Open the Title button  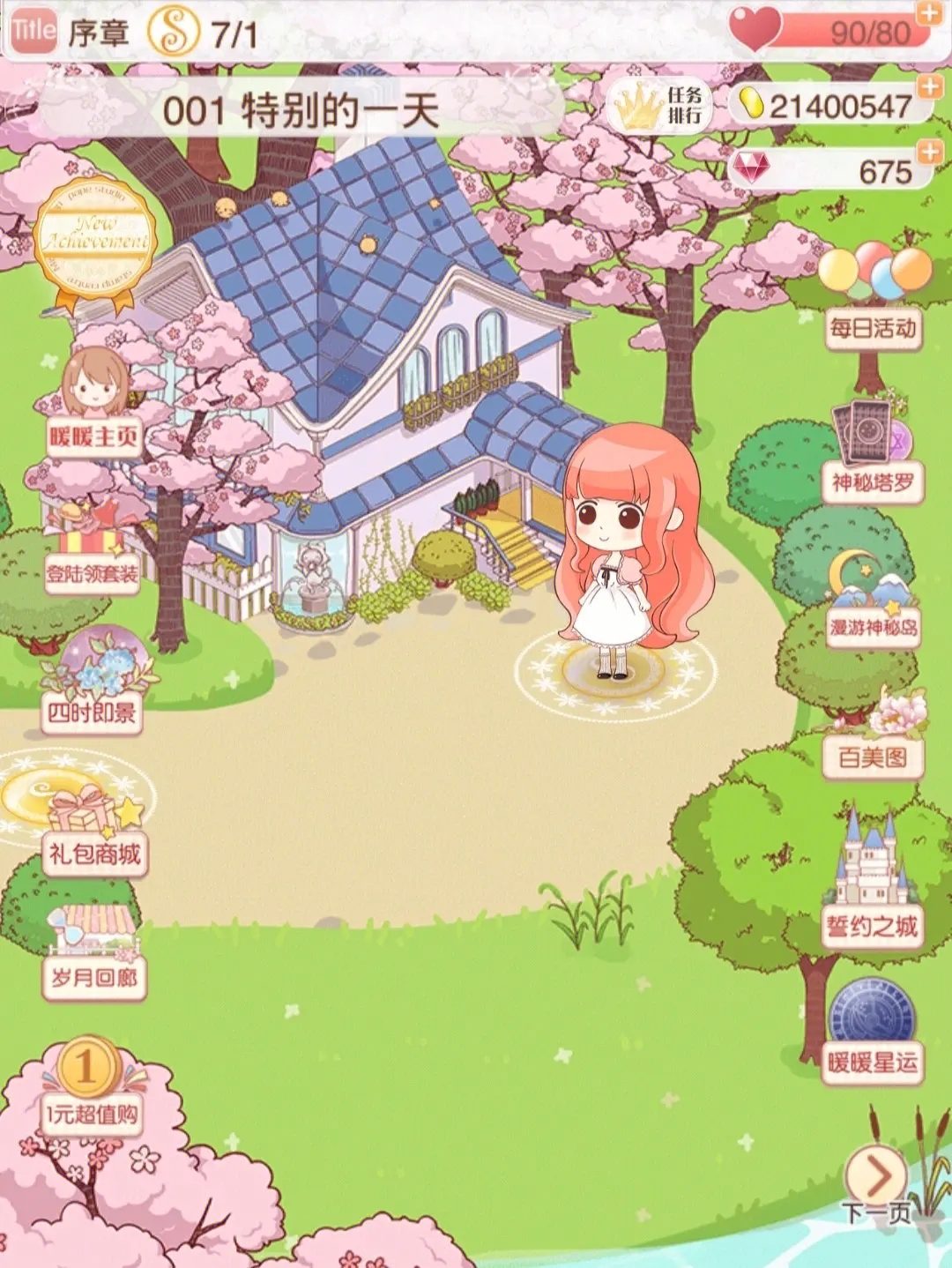tap(34, 31)
